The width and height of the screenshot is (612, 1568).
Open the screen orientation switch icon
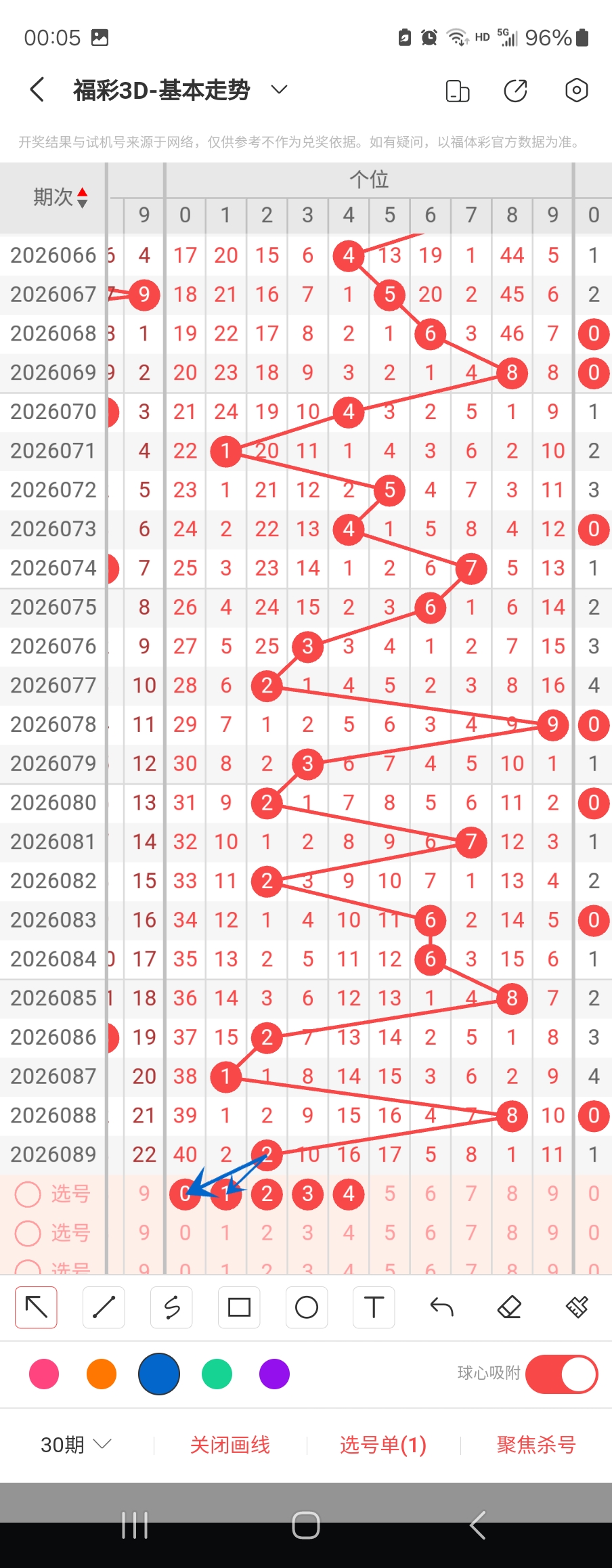coord(458,91)
